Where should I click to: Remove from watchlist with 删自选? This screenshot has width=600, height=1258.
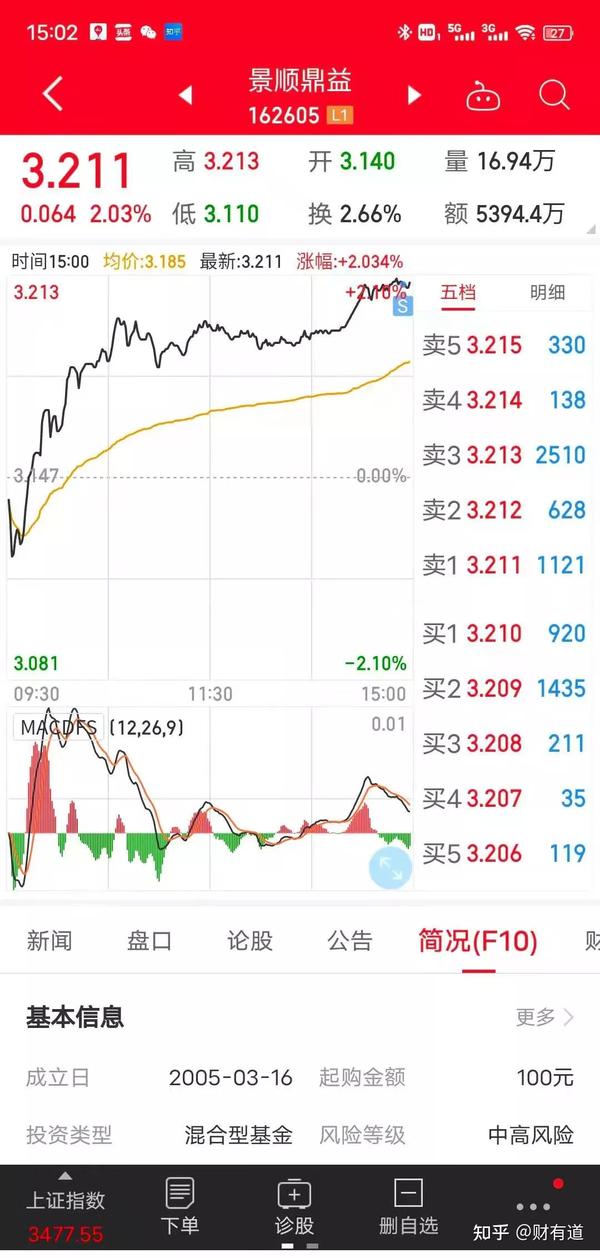tap(408, 1206)
